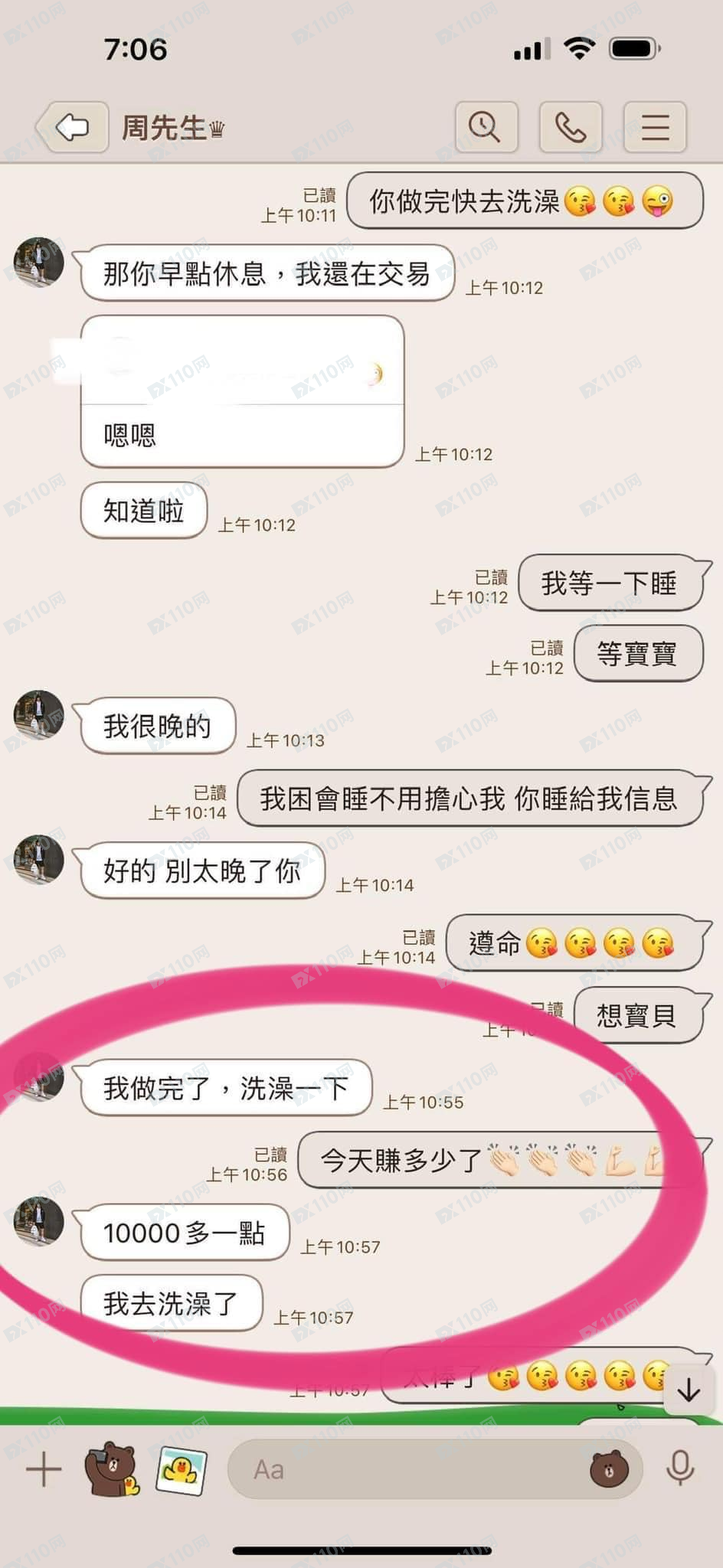This screenshot has height=1568, width=723.
Task: Open the chat menu with three lines
Action: click(655, 127)
